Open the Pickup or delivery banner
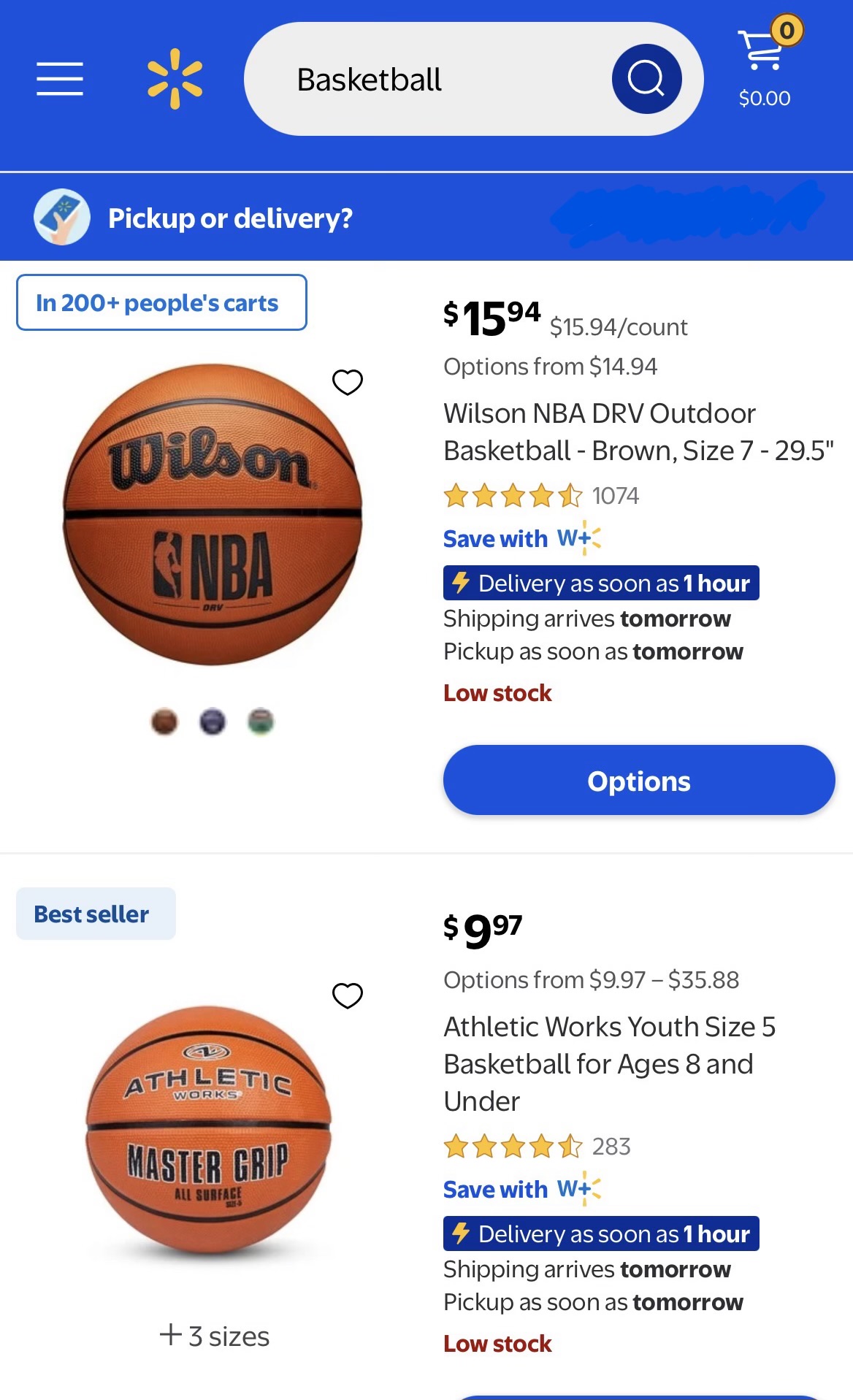 pyautogui.click(x=426, y=217)
